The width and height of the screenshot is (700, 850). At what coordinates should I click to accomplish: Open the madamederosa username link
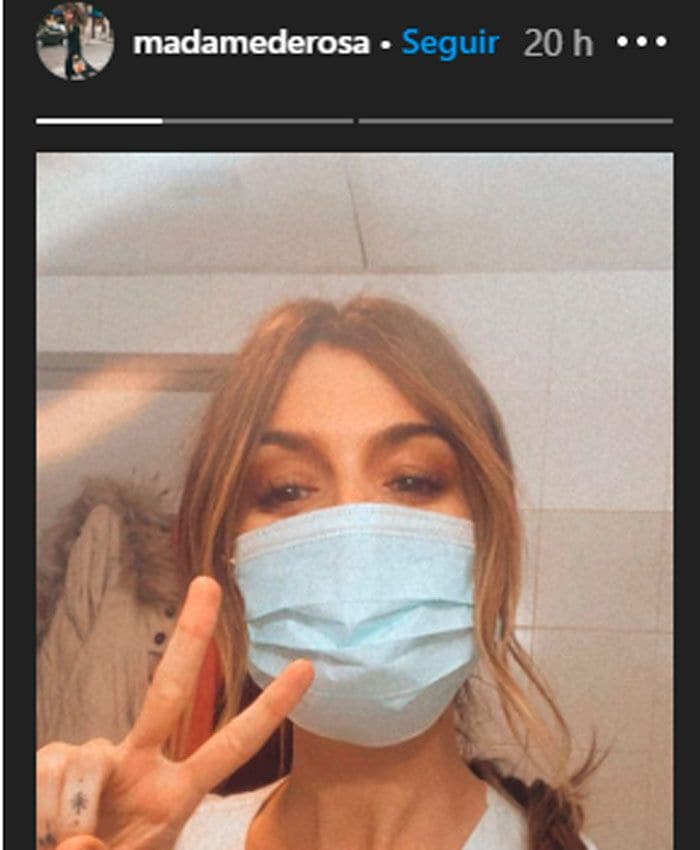251,44
